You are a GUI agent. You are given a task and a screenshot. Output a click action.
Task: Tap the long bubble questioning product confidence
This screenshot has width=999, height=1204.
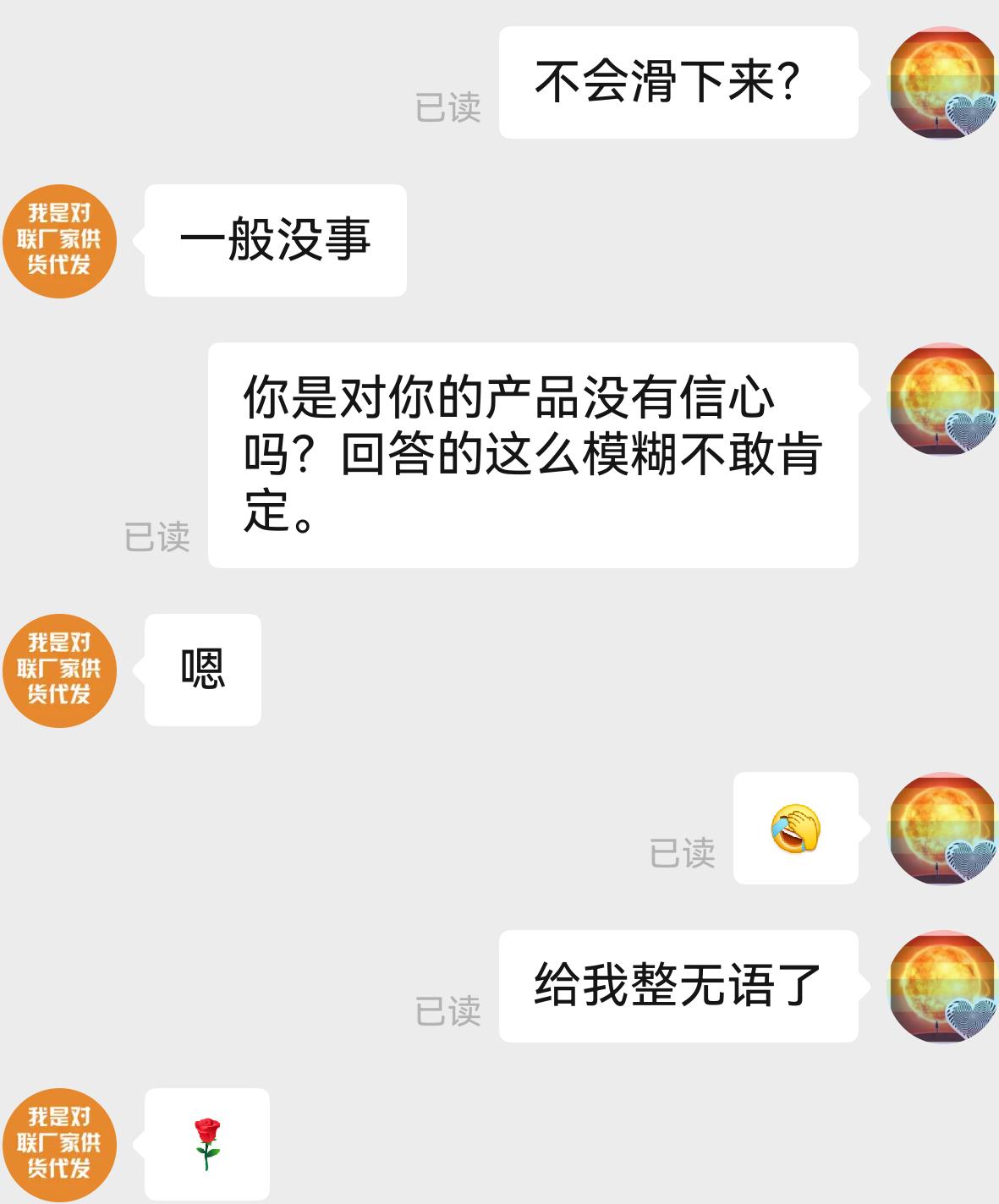(x=533, y=454)
